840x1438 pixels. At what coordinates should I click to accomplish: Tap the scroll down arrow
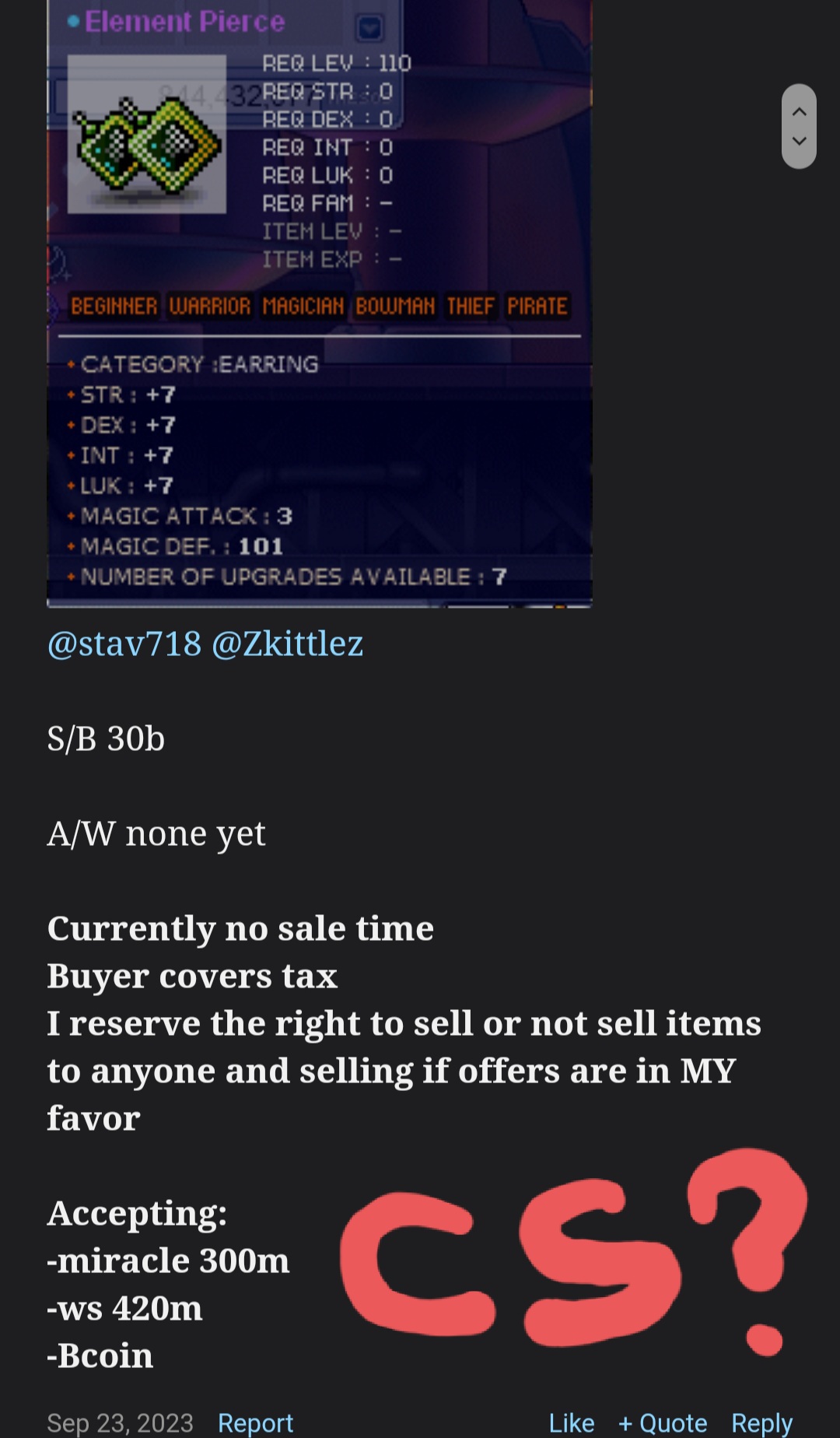click(x=799, y=142)
